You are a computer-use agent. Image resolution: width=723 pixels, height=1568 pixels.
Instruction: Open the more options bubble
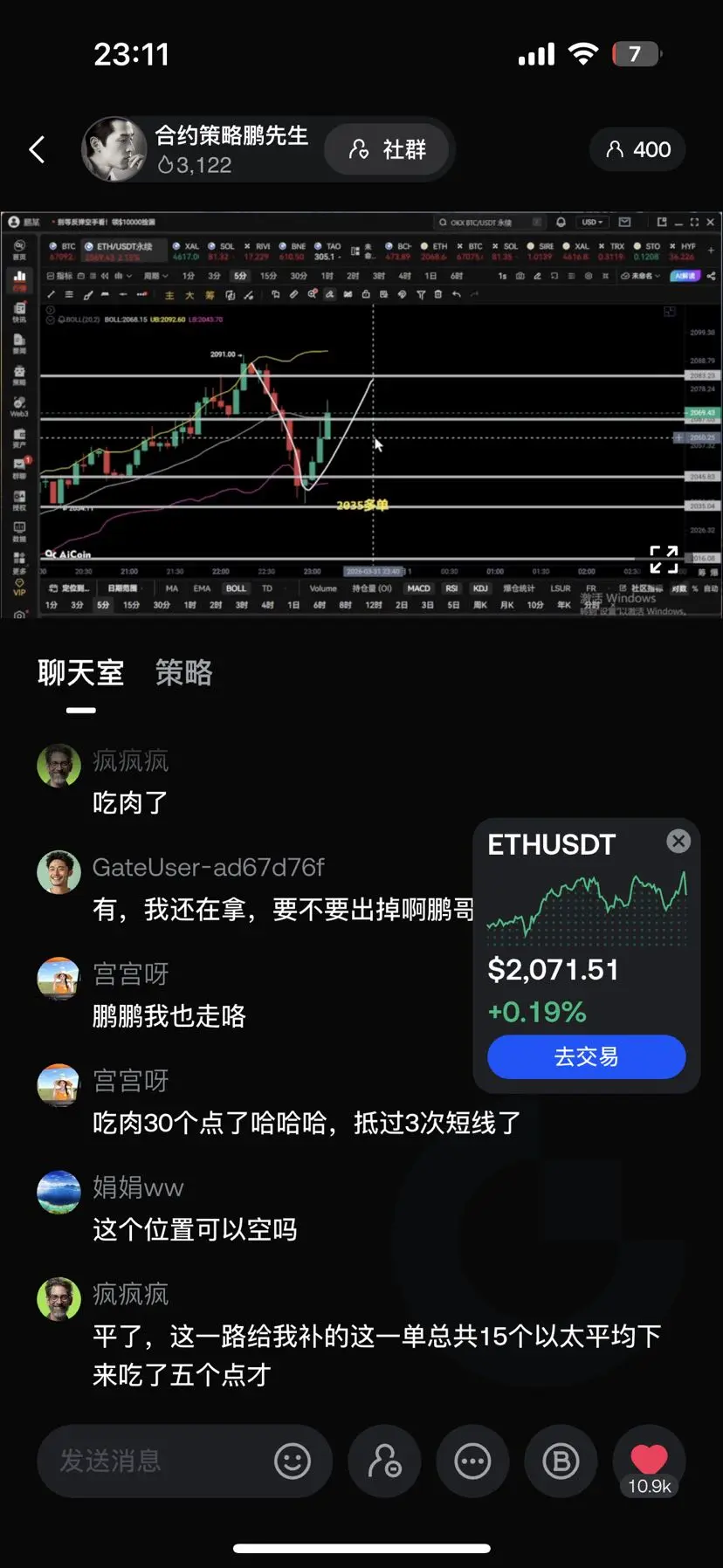(473, 1461)
